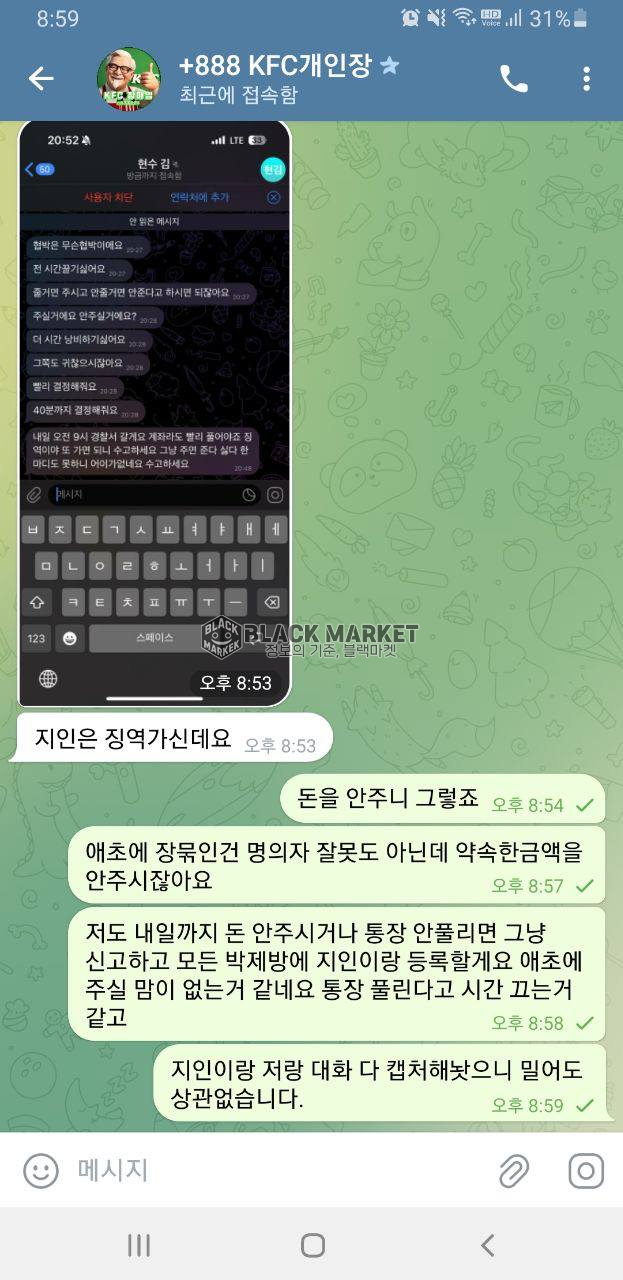Open the camera from the message bar
The height and width of the screenshot is (1280, 623).
pyautogui.click(x=586, y=1170)
